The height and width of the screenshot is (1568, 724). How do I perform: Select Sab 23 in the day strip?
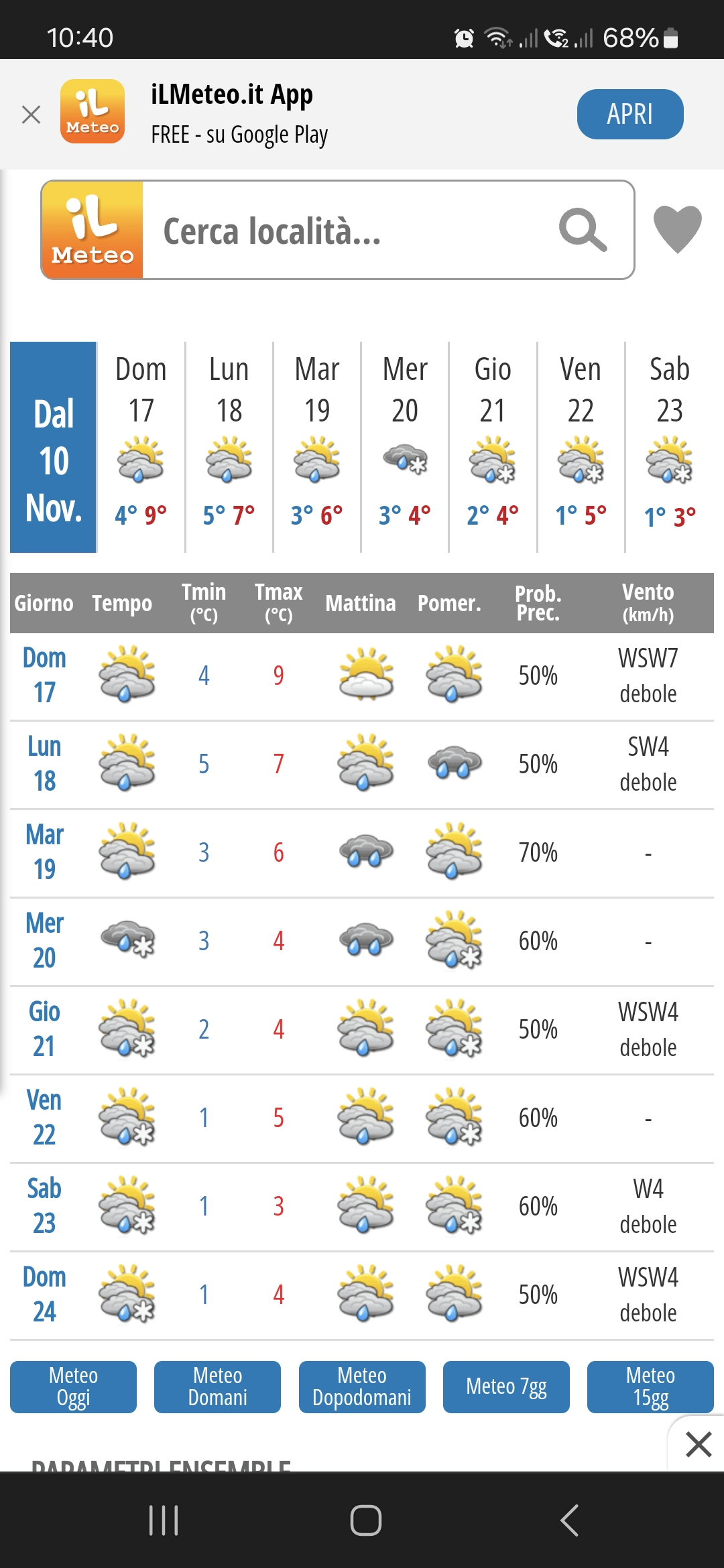(x=669, y=447)
